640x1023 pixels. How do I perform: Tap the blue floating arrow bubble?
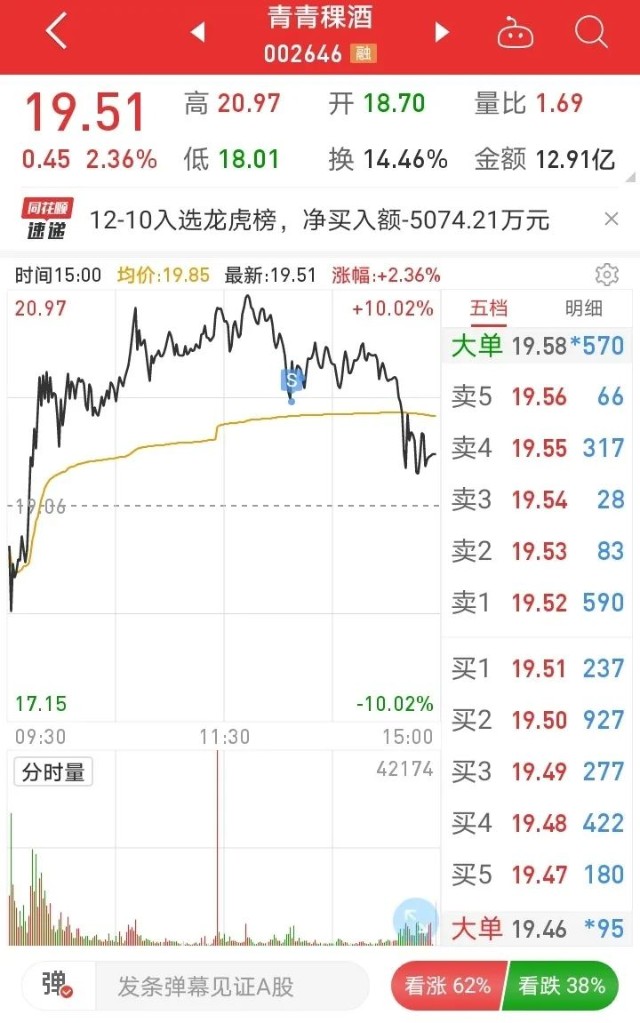pos(415,920)
